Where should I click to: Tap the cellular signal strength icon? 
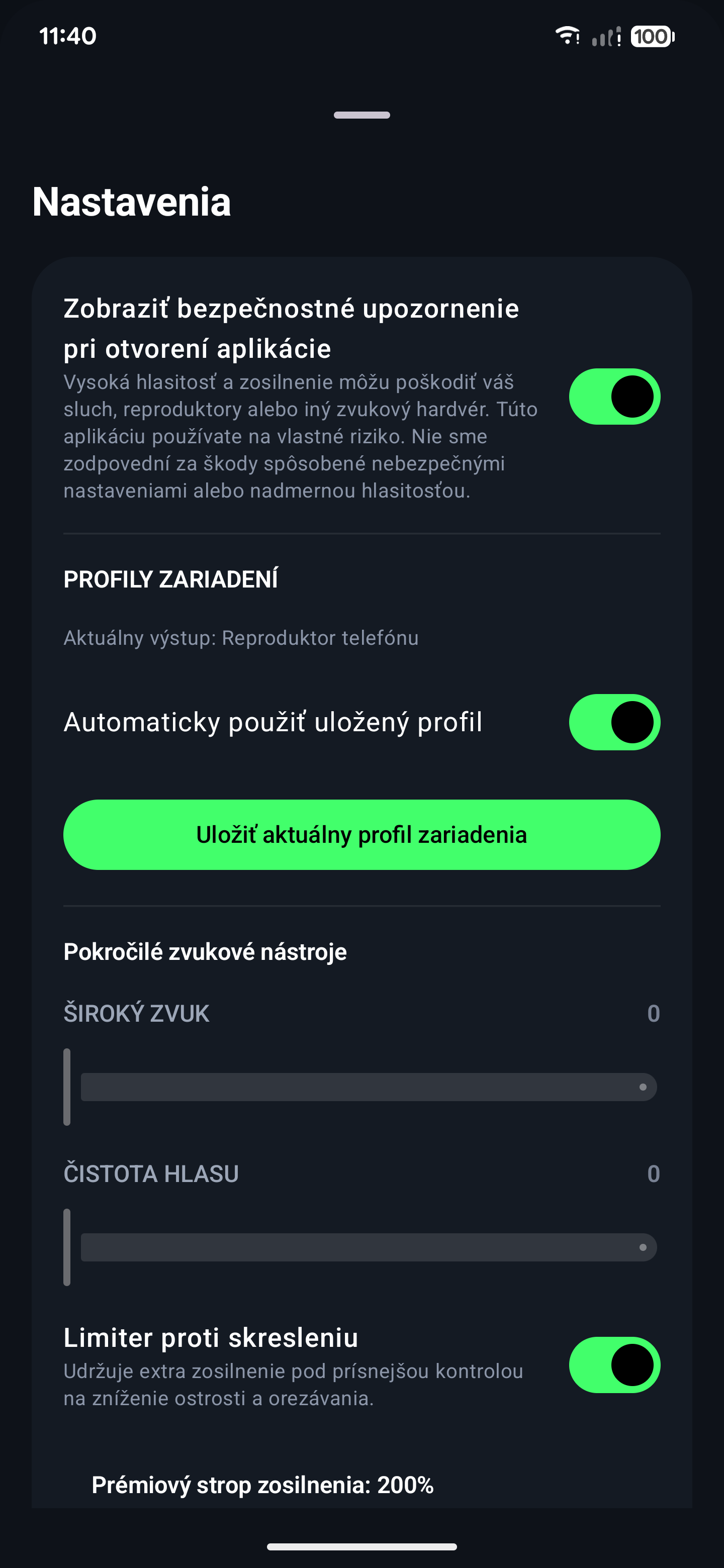pyautogui.click(x=605, y=37)
